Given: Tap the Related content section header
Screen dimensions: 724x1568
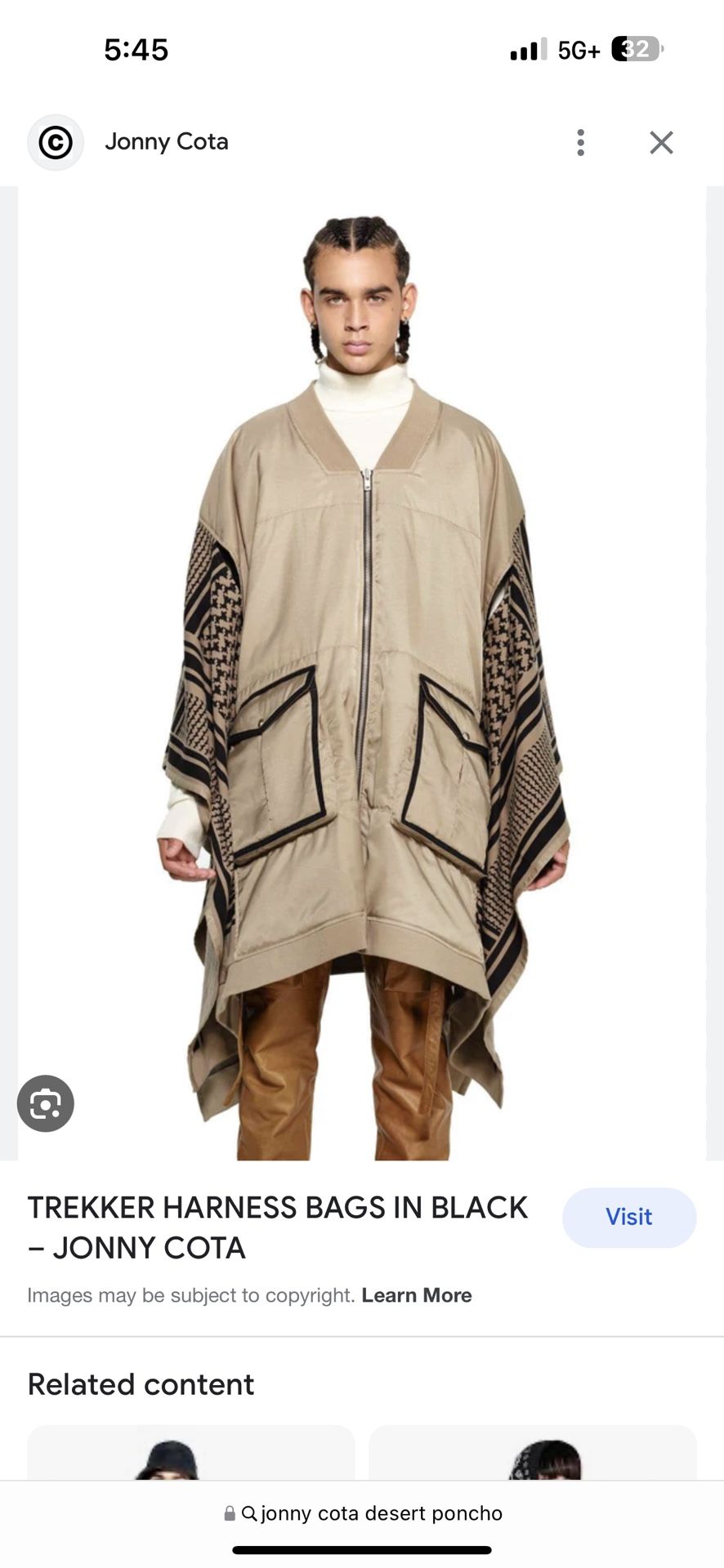Looking at the screenshot, I should click(x=141, y=1383).
